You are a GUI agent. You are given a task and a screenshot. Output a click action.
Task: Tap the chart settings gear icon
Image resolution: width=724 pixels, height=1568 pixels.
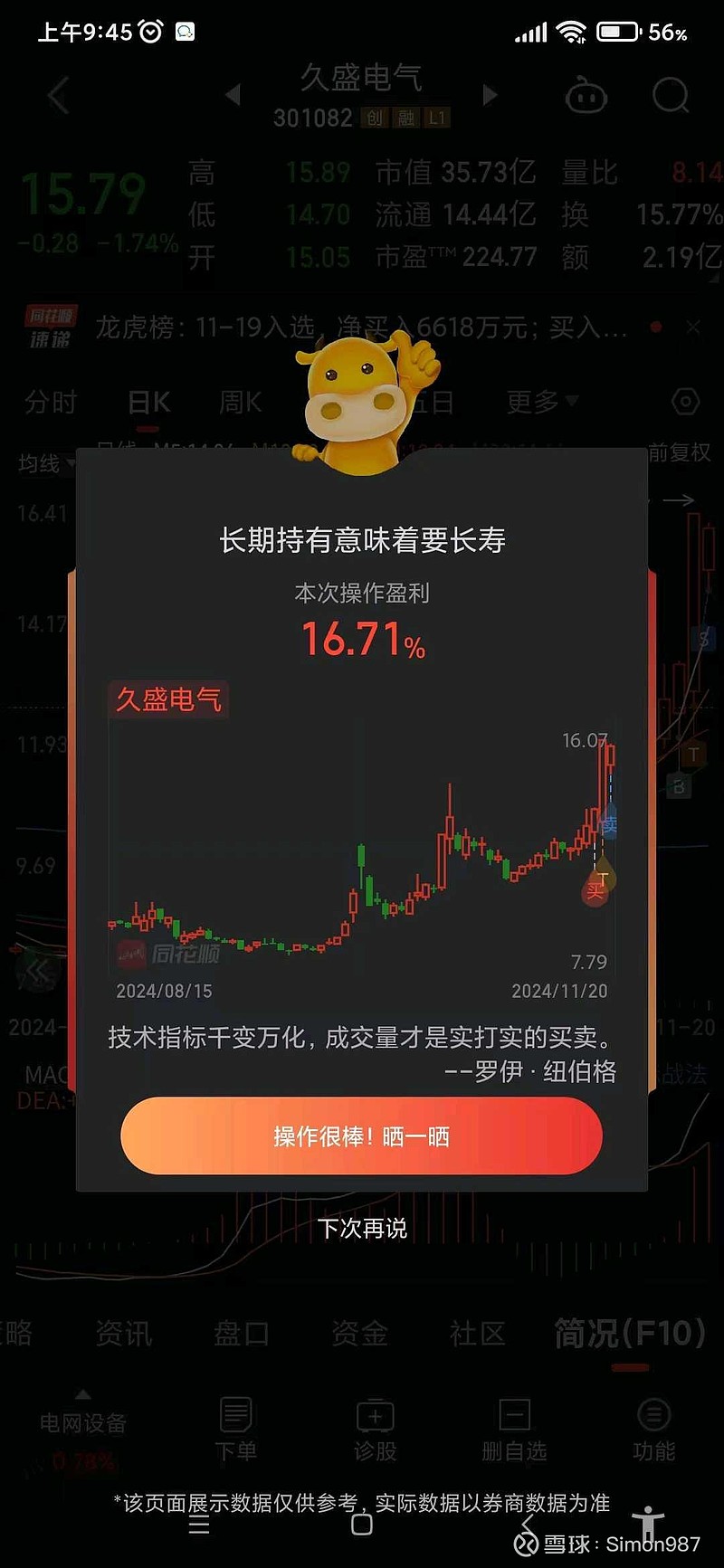(686, 402)
